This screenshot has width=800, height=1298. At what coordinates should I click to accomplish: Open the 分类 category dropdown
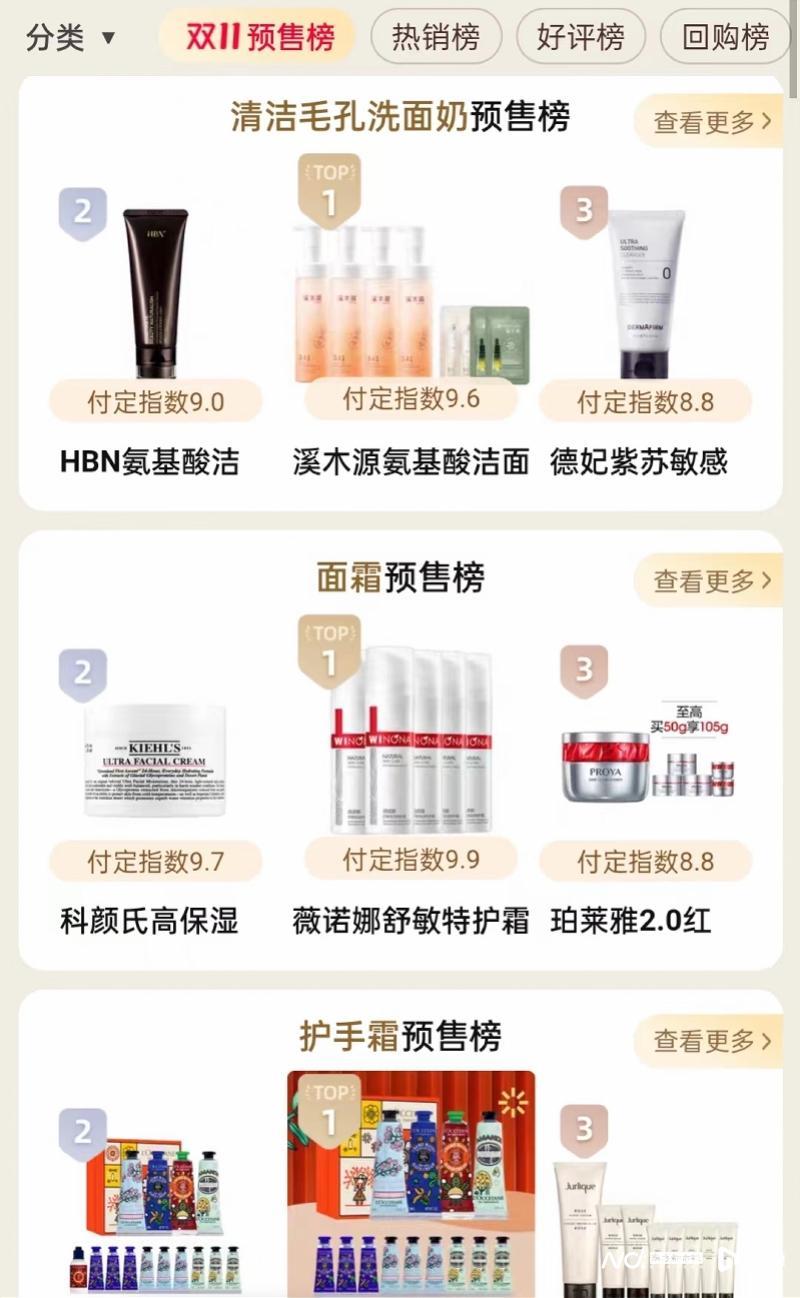70,38
